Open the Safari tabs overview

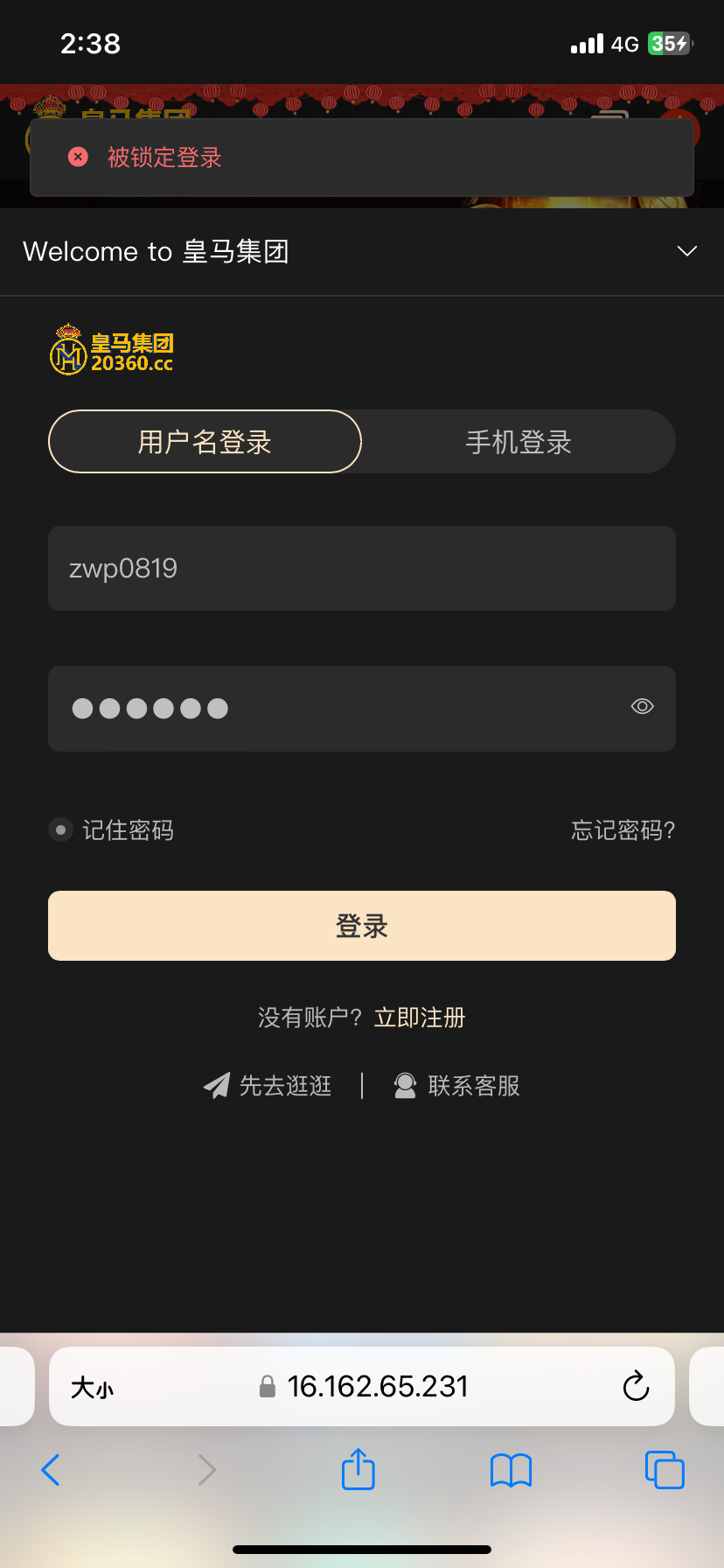pyautogui.click(x=665, y=1470)
